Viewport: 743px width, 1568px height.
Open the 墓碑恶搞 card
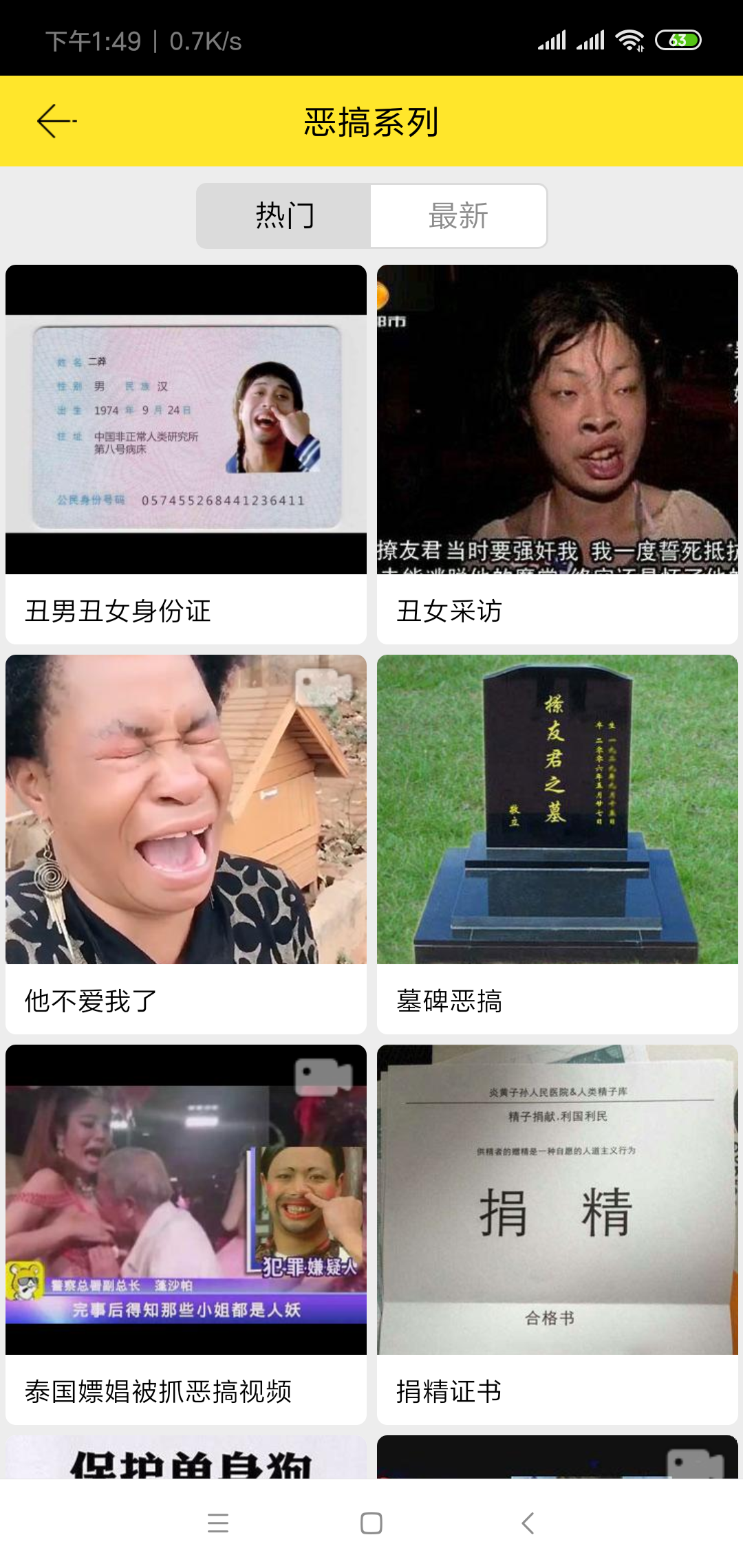point(557,844)
